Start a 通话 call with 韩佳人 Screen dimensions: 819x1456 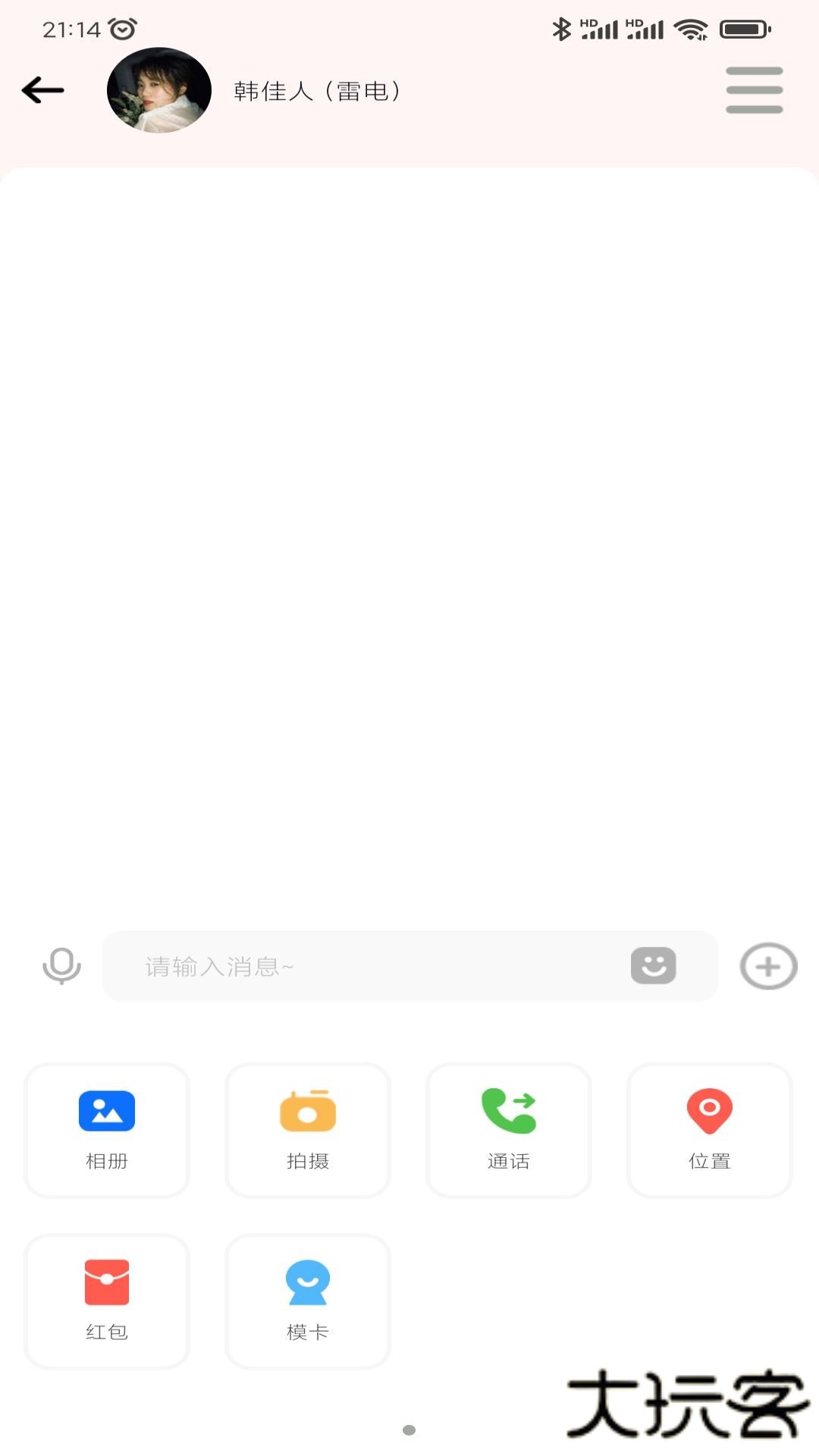tap(508, 1130)
